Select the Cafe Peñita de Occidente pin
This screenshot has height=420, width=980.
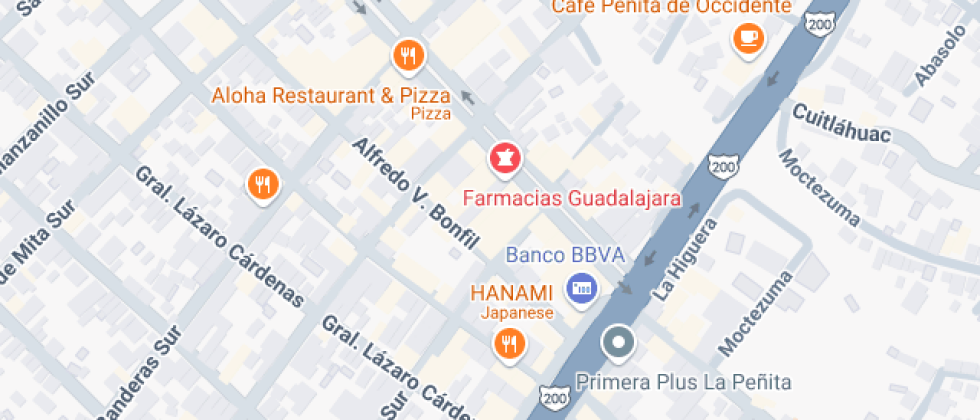[x=746, y=39]
